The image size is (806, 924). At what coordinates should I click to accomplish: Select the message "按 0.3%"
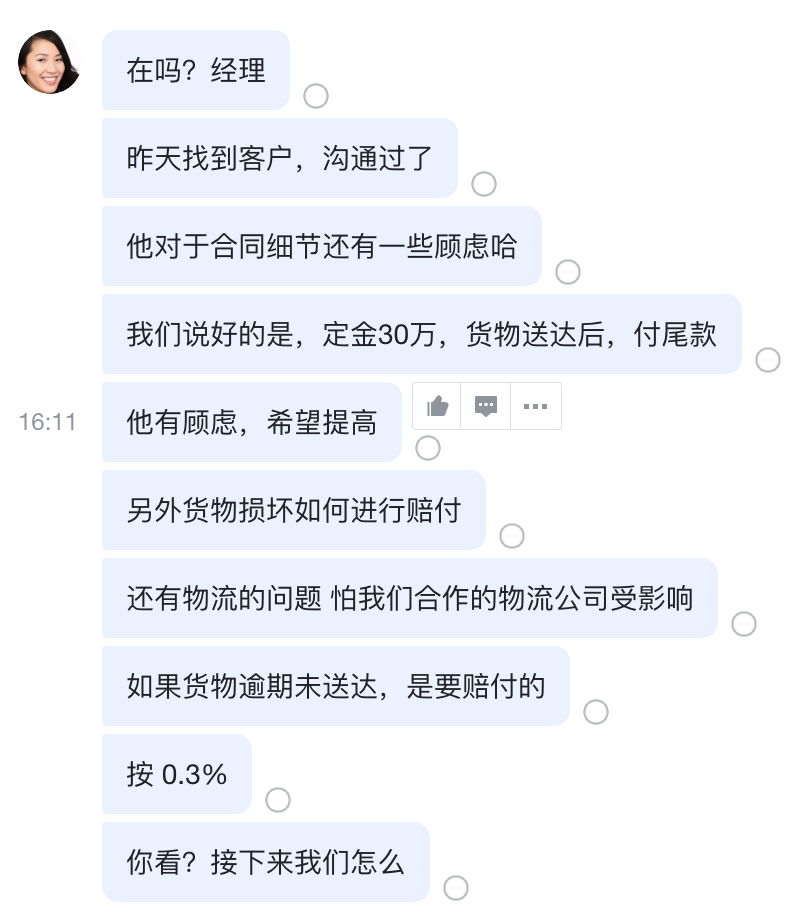278,800
